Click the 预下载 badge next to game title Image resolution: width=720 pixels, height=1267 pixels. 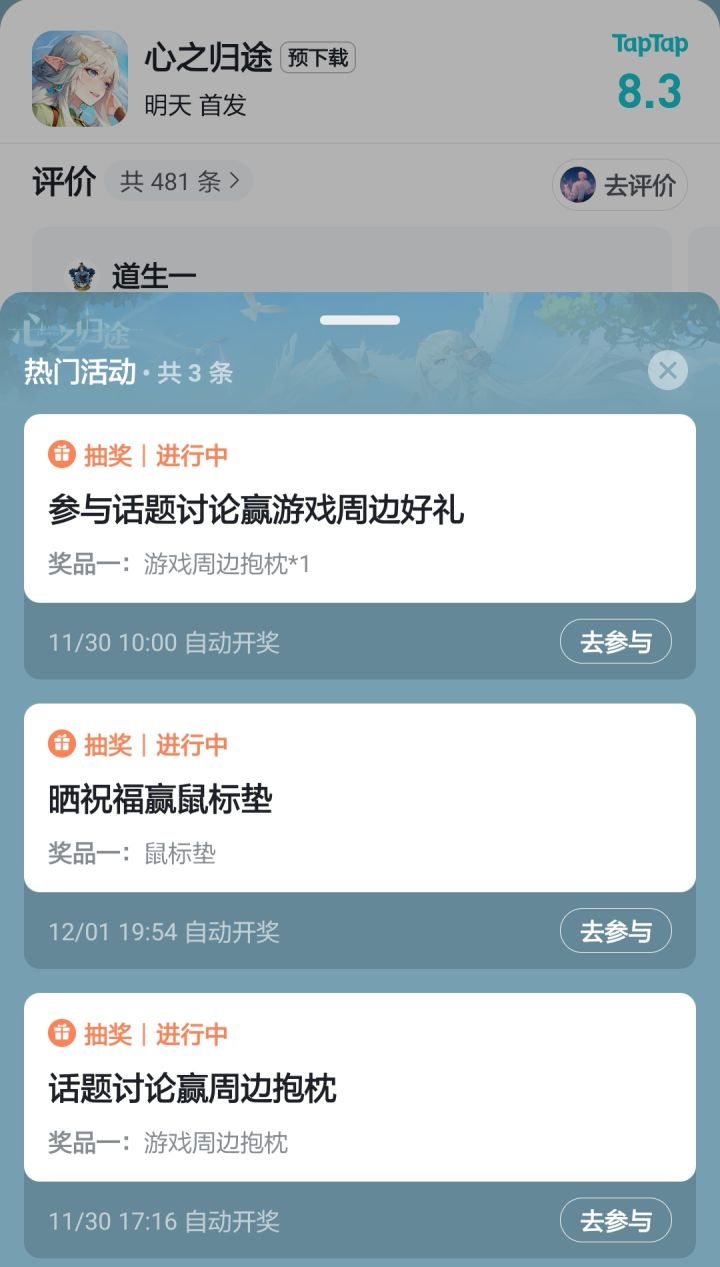[317, 57]
